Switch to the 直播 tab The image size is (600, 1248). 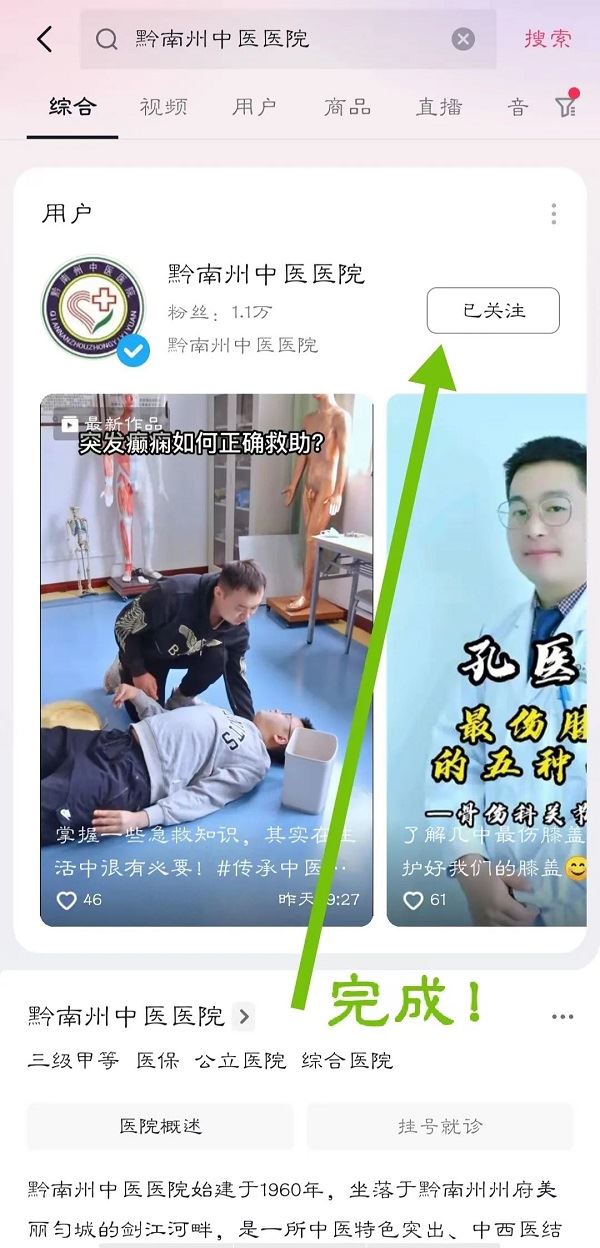pyautogui.click(x=439, y=107)
